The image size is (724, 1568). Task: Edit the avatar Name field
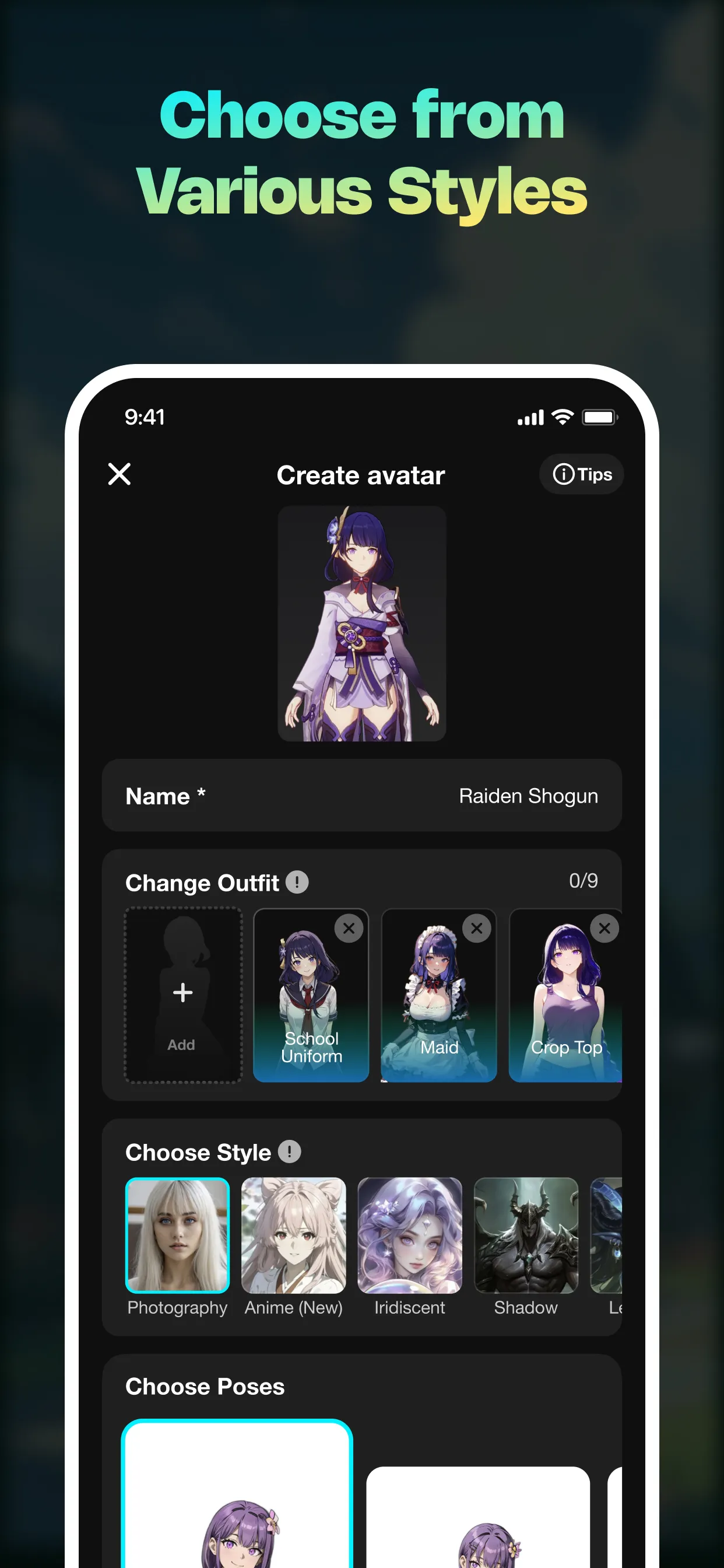tap(529, 796)
